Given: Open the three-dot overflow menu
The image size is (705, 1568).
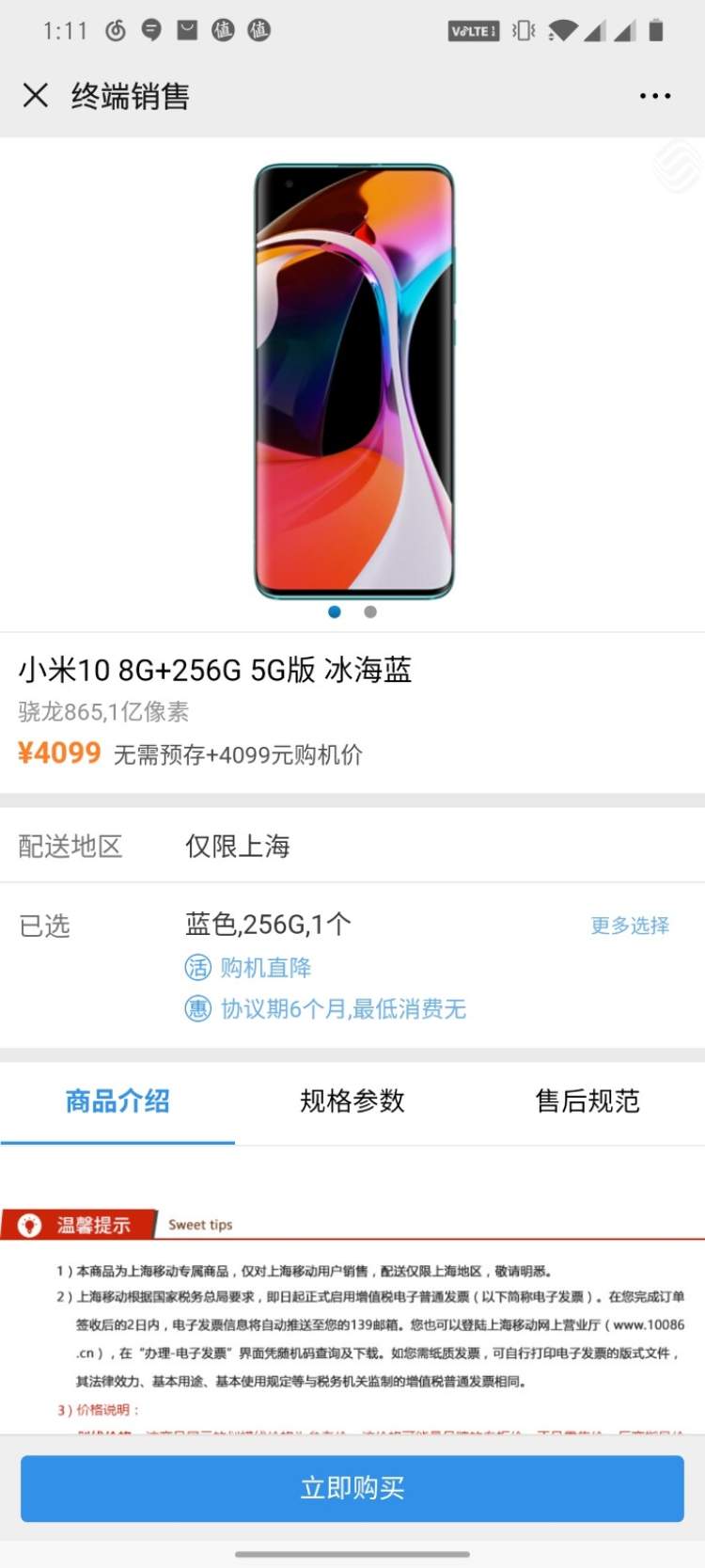Looking at the screenshot, I should click(x=654, y=96).
